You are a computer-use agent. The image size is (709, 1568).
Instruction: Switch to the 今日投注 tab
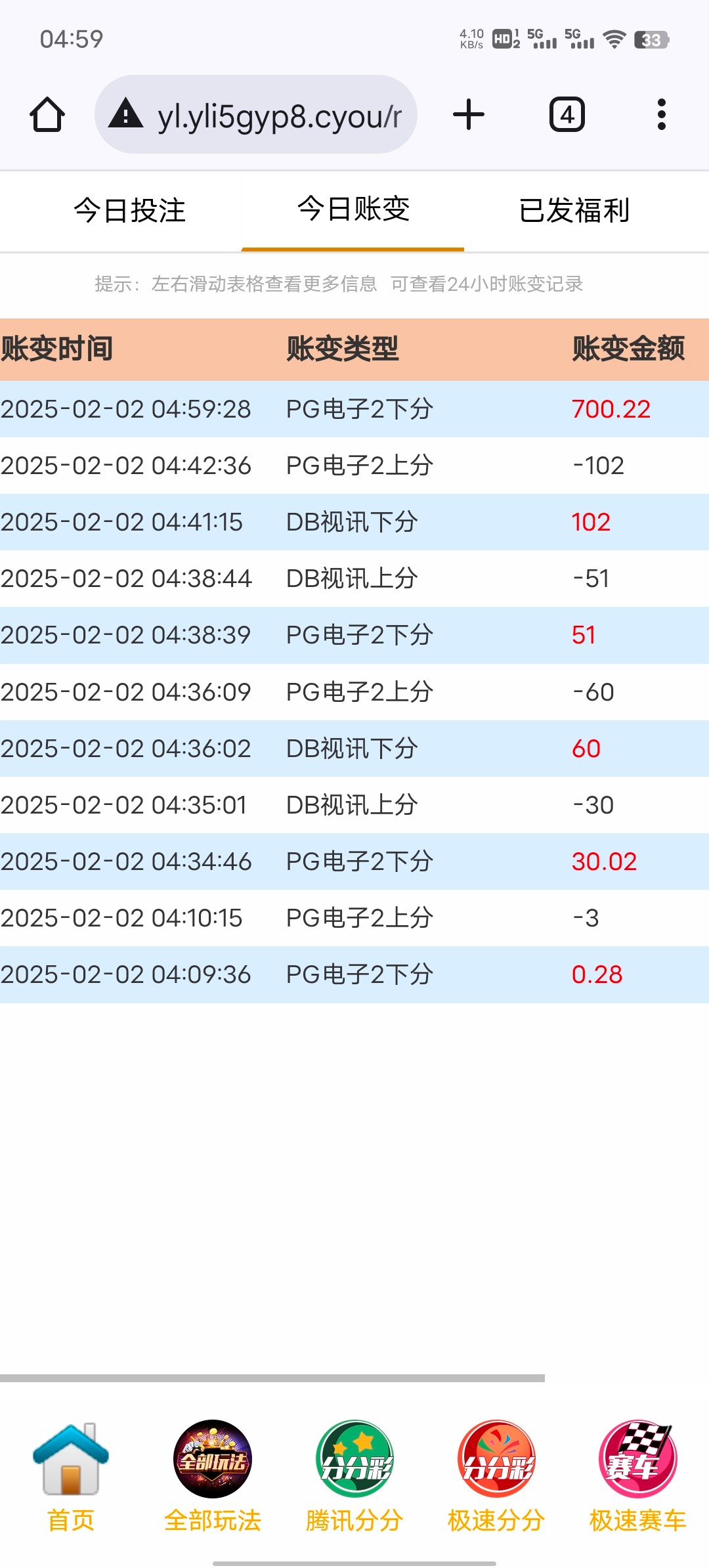click(130, 211)
